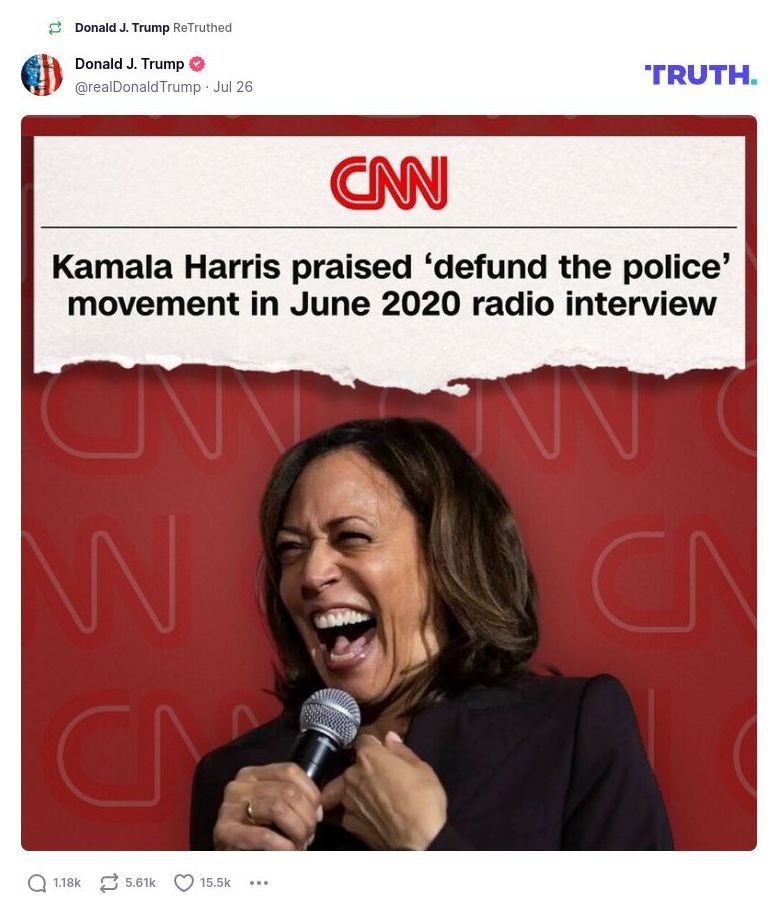ReTruth this post
This screenshot has width=778, height=913.
tap(109, 883)
